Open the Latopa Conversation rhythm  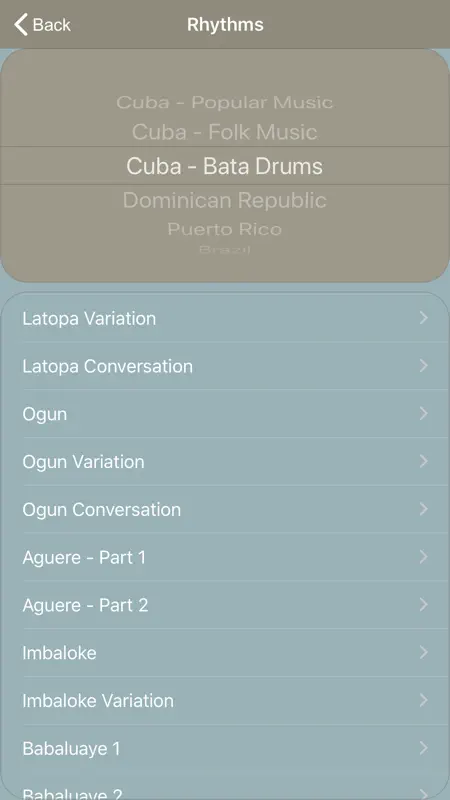[x=225, y=366]
